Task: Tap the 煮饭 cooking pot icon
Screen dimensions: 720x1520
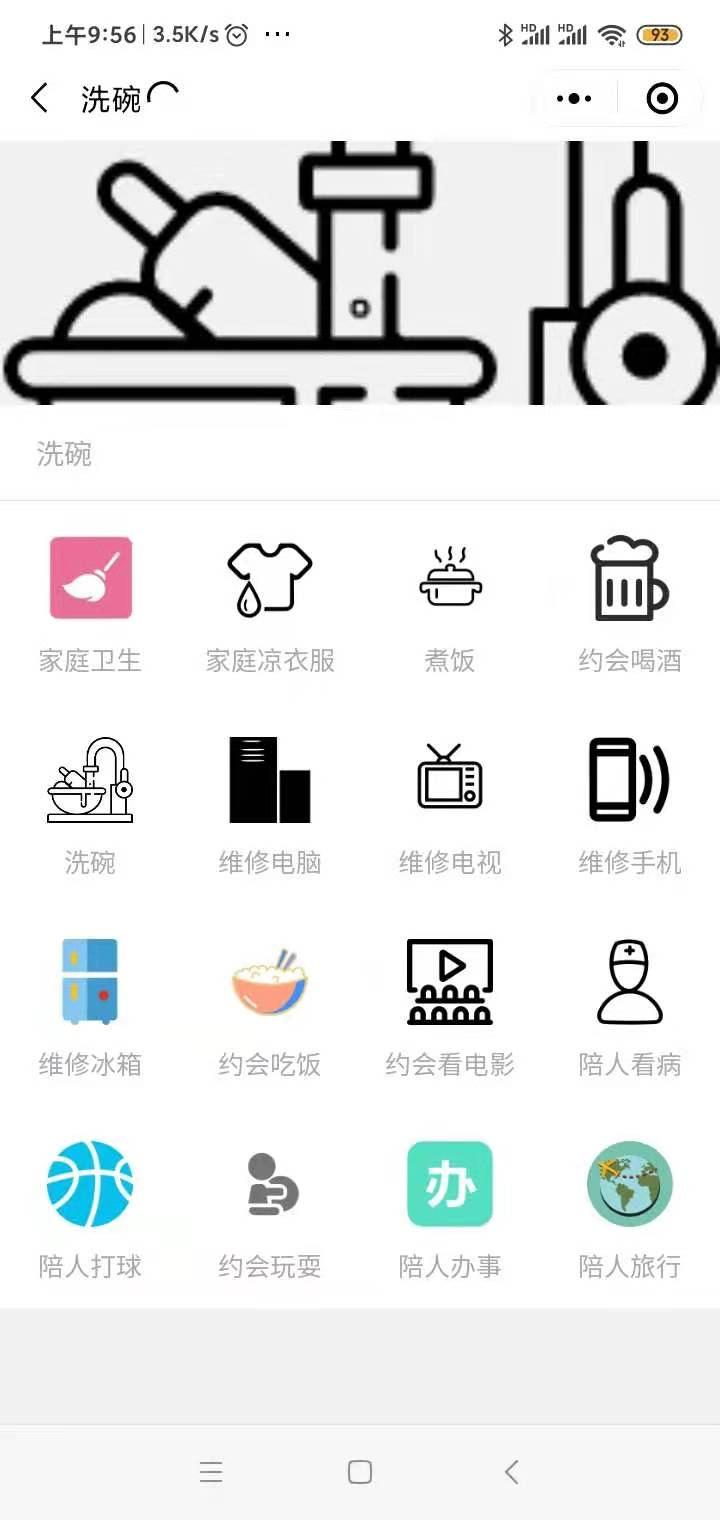Action: pos(448,578)
